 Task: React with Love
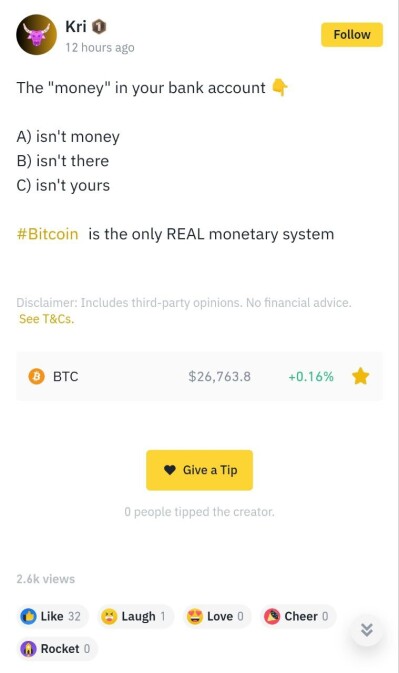click(216, 616)
